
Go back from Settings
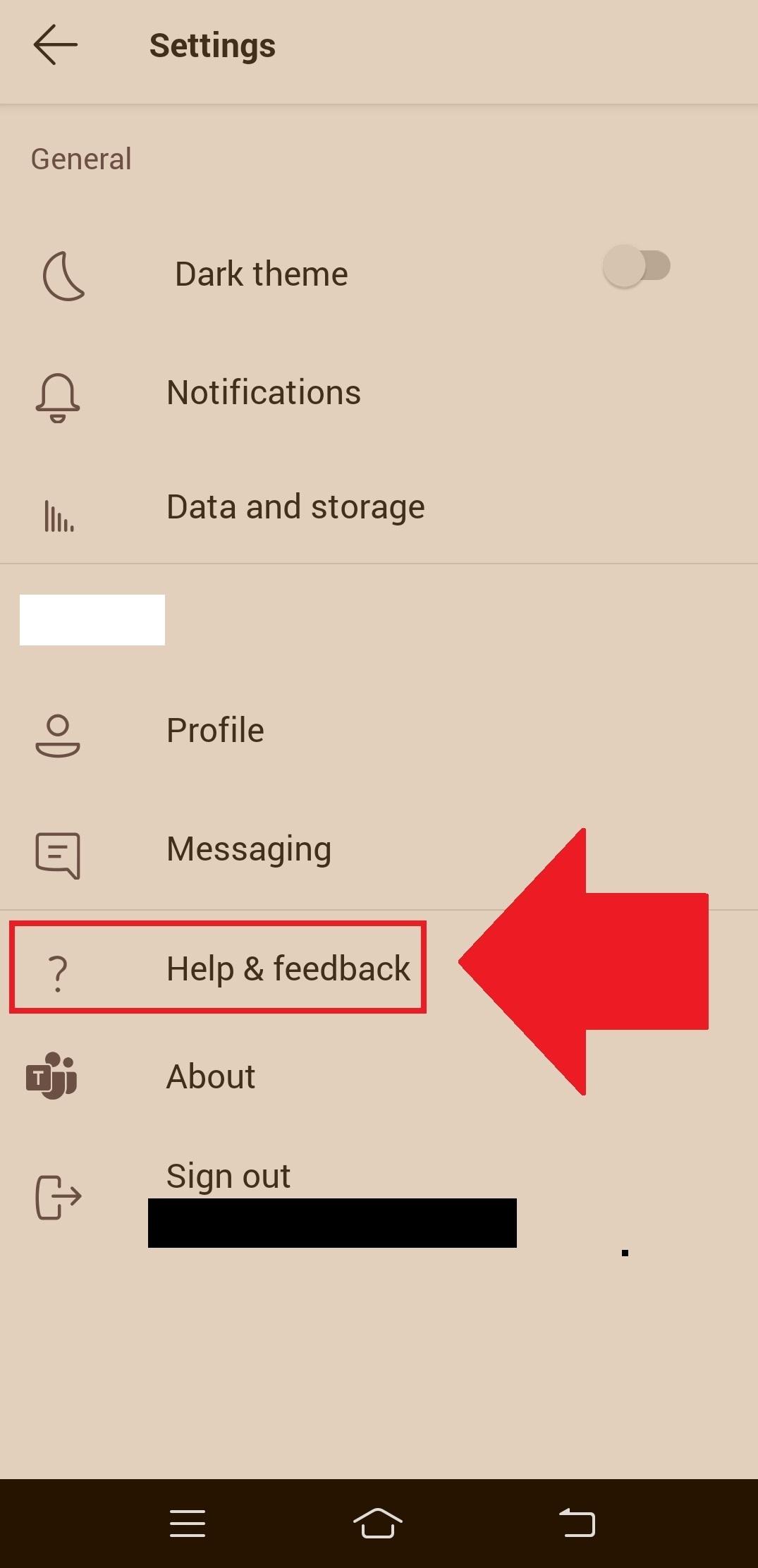[55, 45]
